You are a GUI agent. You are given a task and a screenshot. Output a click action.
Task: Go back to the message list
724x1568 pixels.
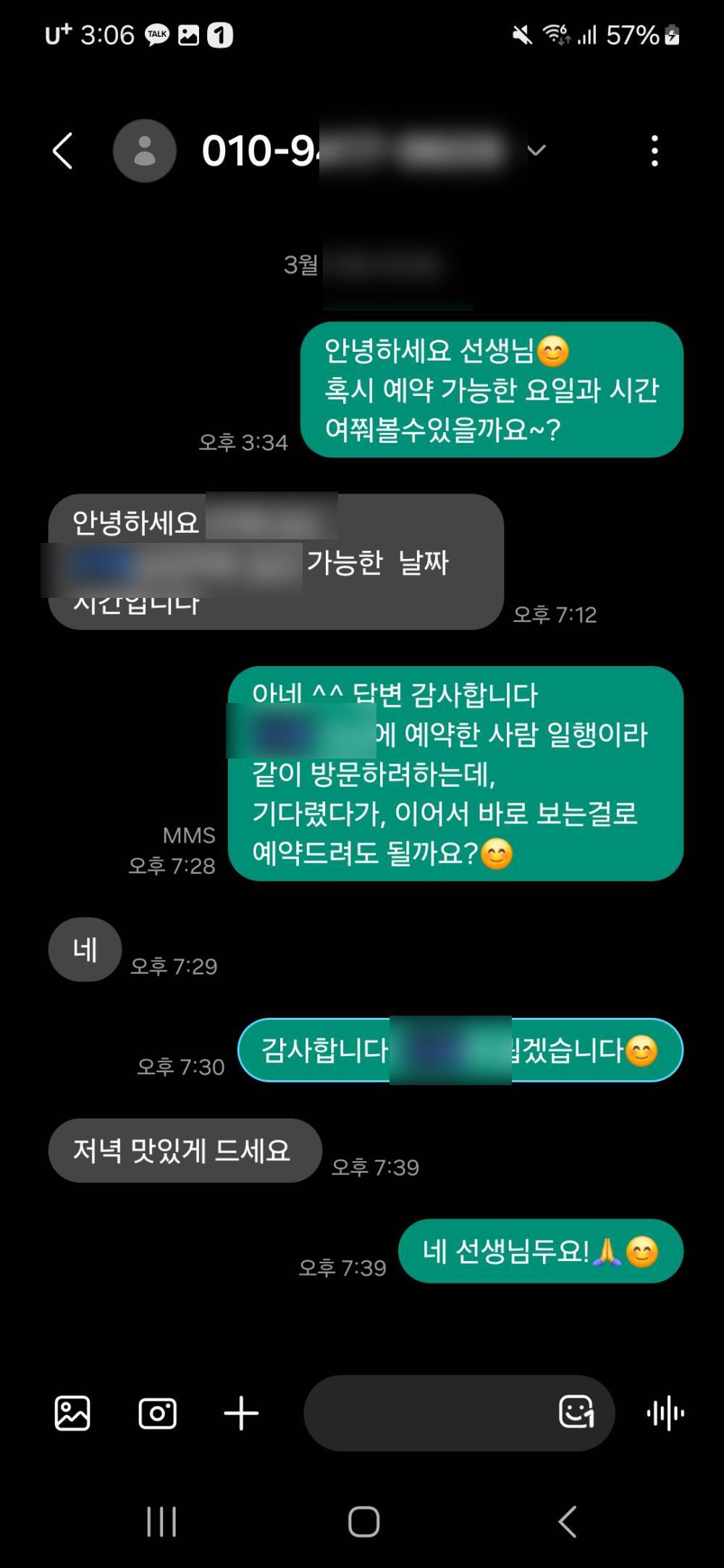click(63, 151)
